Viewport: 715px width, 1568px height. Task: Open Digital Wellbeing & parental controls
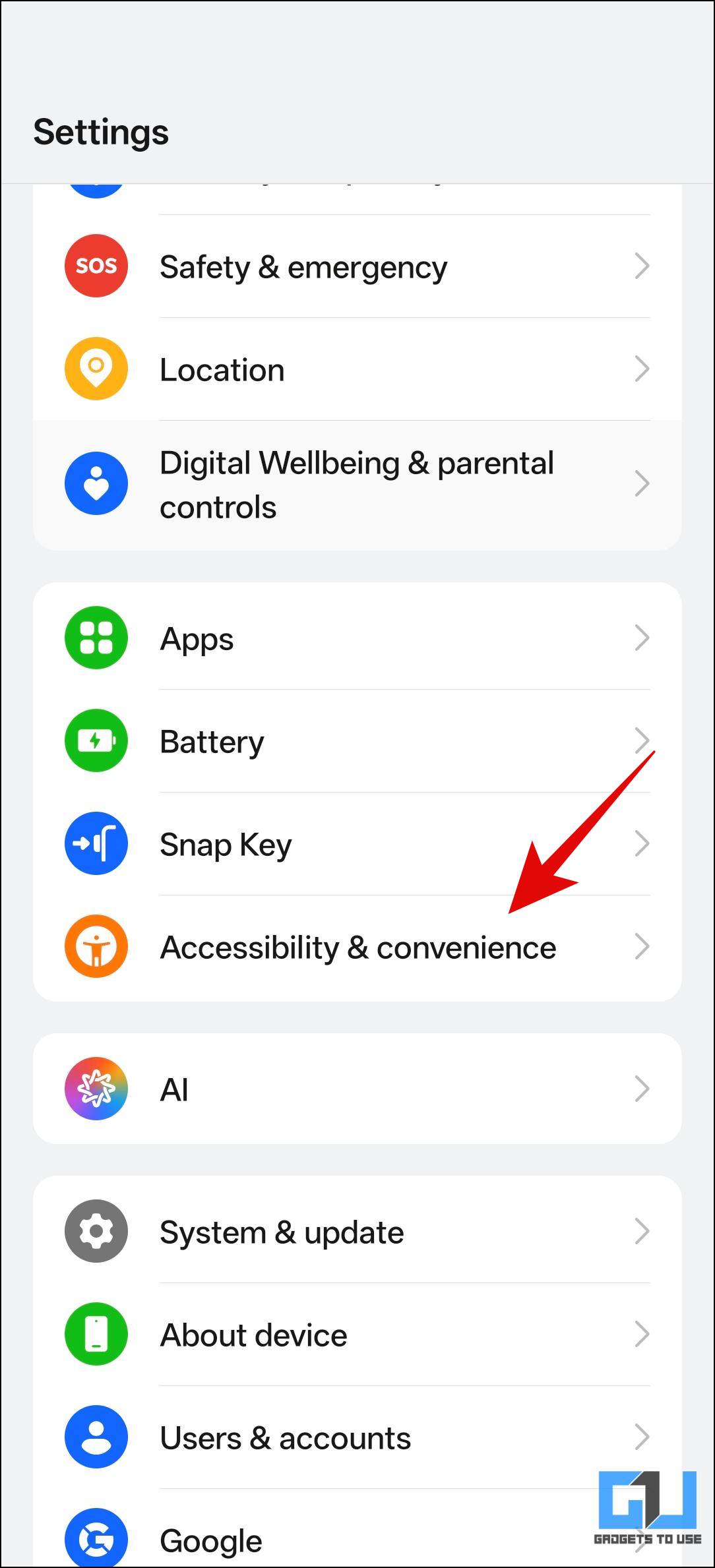click(x=356, y=485)
